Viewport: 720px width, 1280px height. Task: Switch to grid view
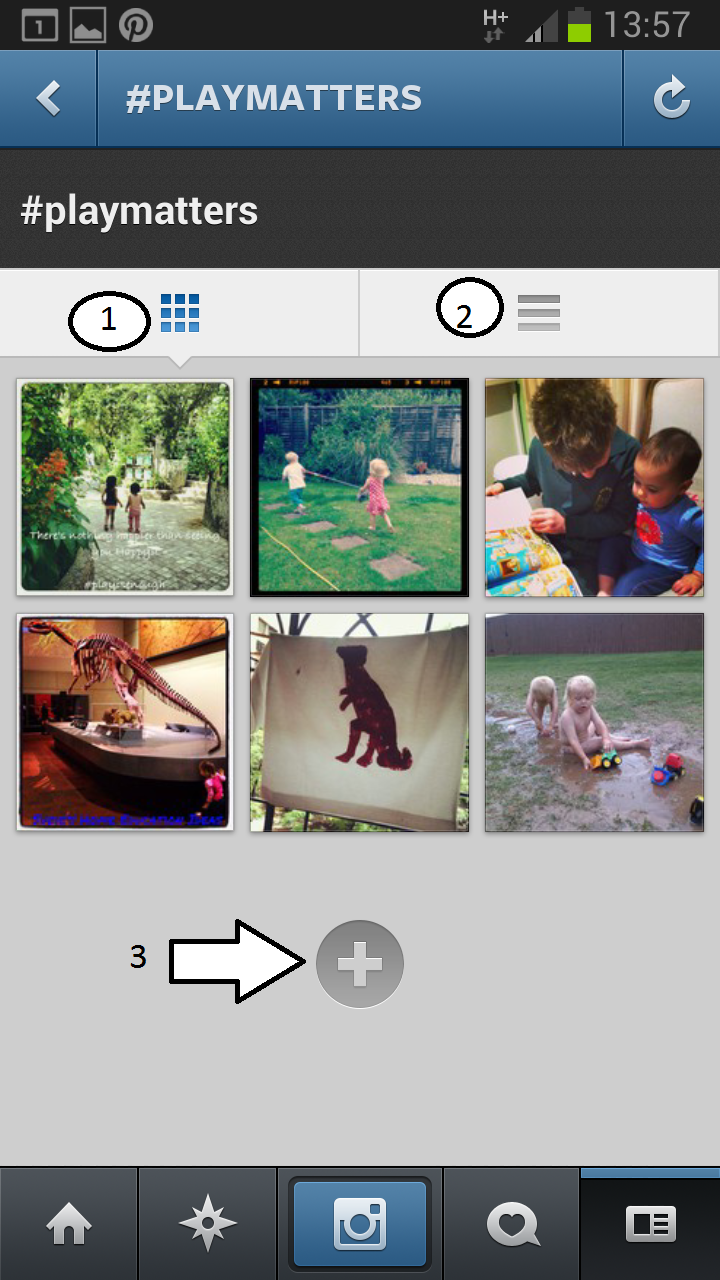coord(180,314)
